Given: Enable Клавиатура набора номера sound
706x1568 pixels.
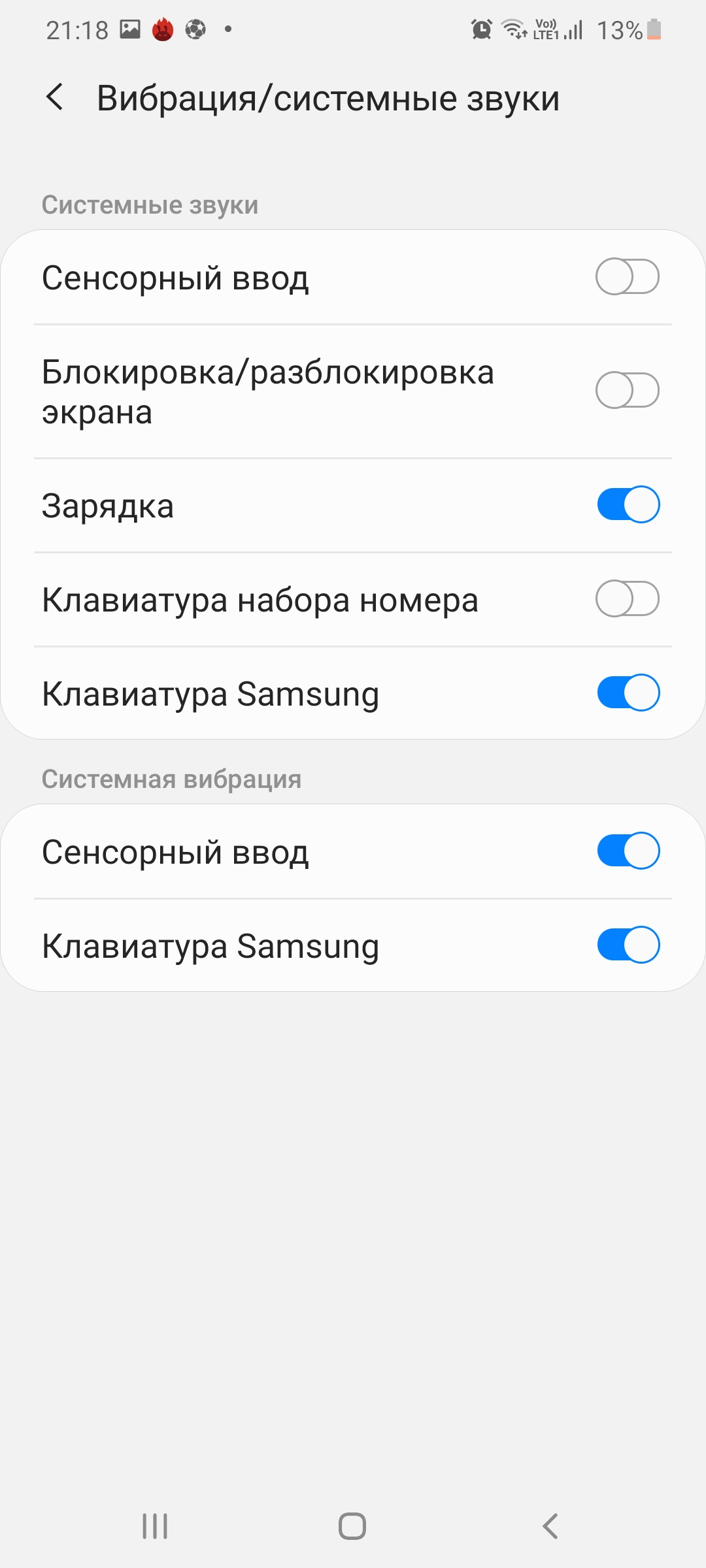Looking at the screenshot, I should [x=628, y=598].
